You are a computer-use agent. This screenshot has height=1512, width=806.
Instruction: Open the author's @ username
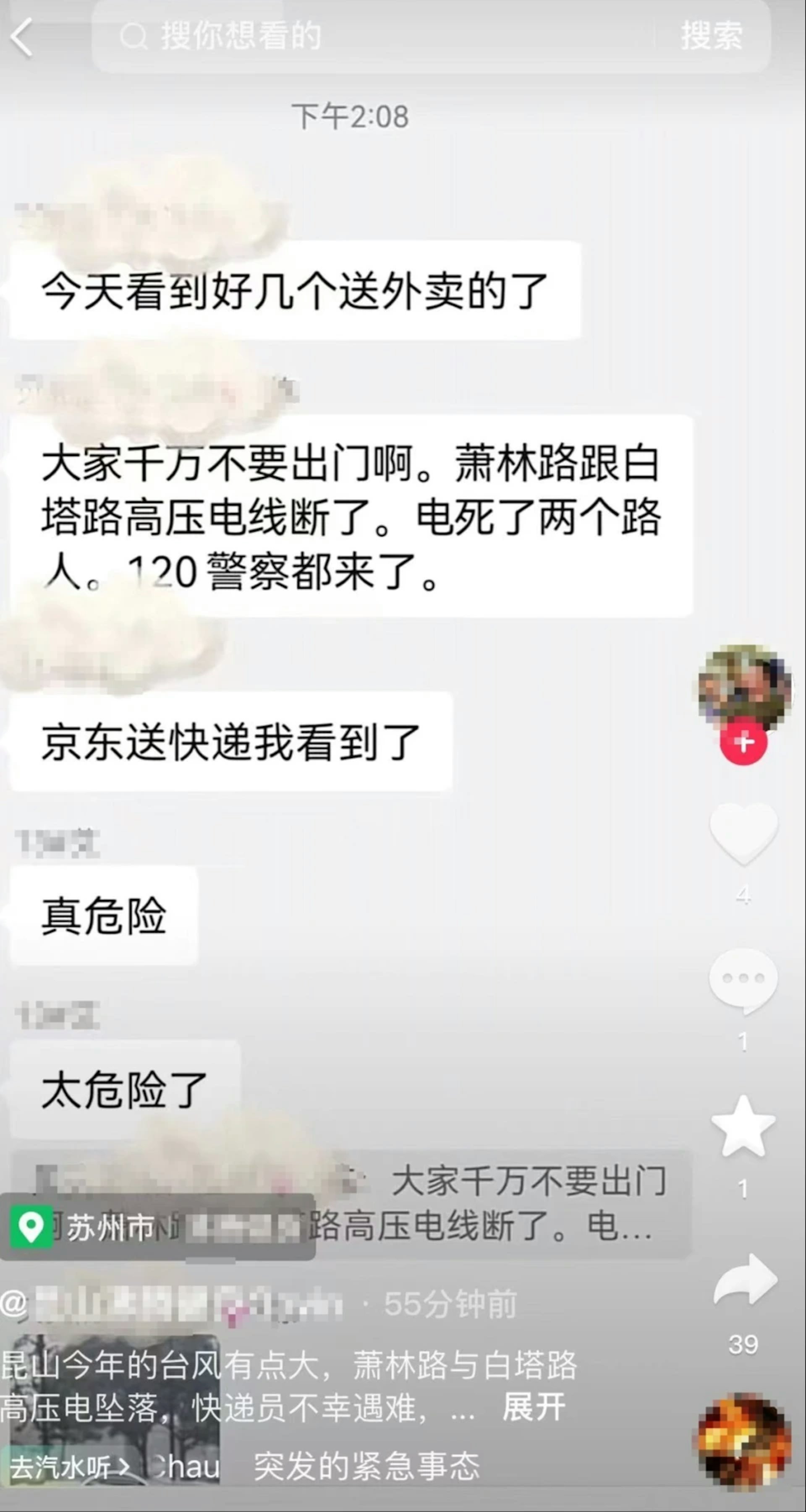pos(176,1306)
